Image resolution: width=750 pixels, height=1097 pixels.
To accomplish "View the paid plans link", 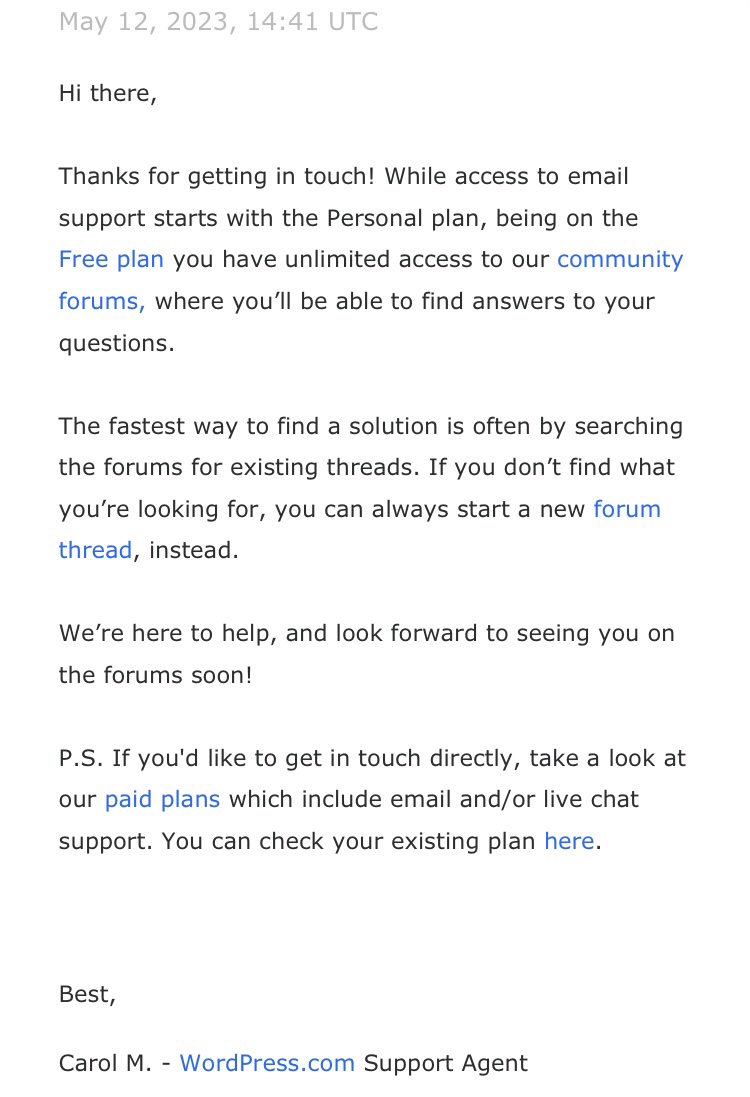I will 162,800.
